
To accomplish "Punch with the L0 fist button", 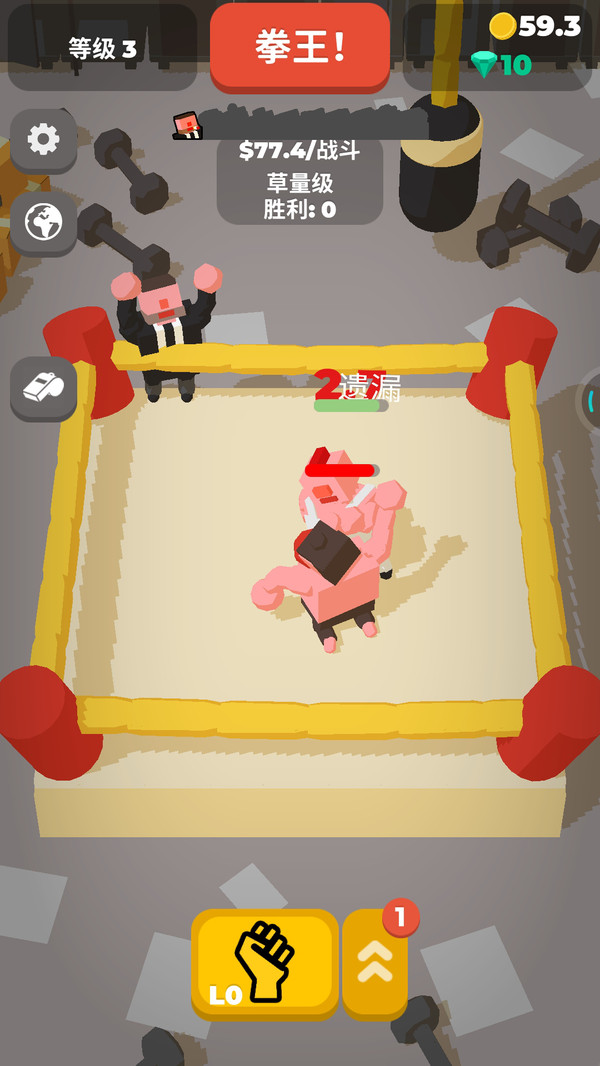I will (x=264, y=961).
